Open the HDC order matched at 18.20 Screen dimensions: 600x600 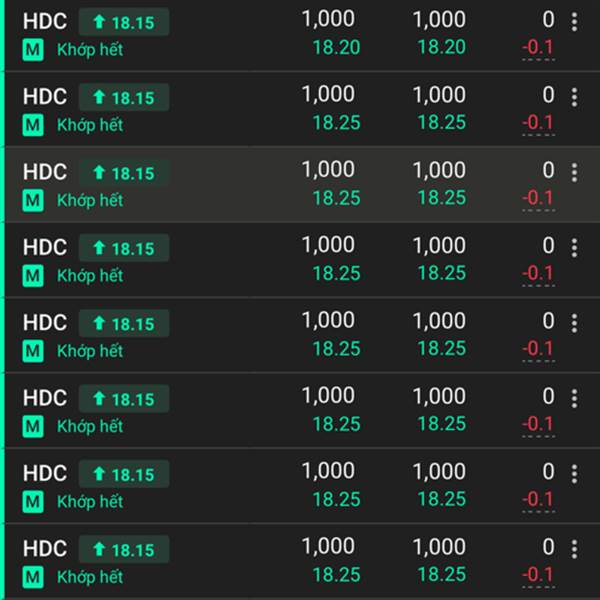tap(300, 35)
